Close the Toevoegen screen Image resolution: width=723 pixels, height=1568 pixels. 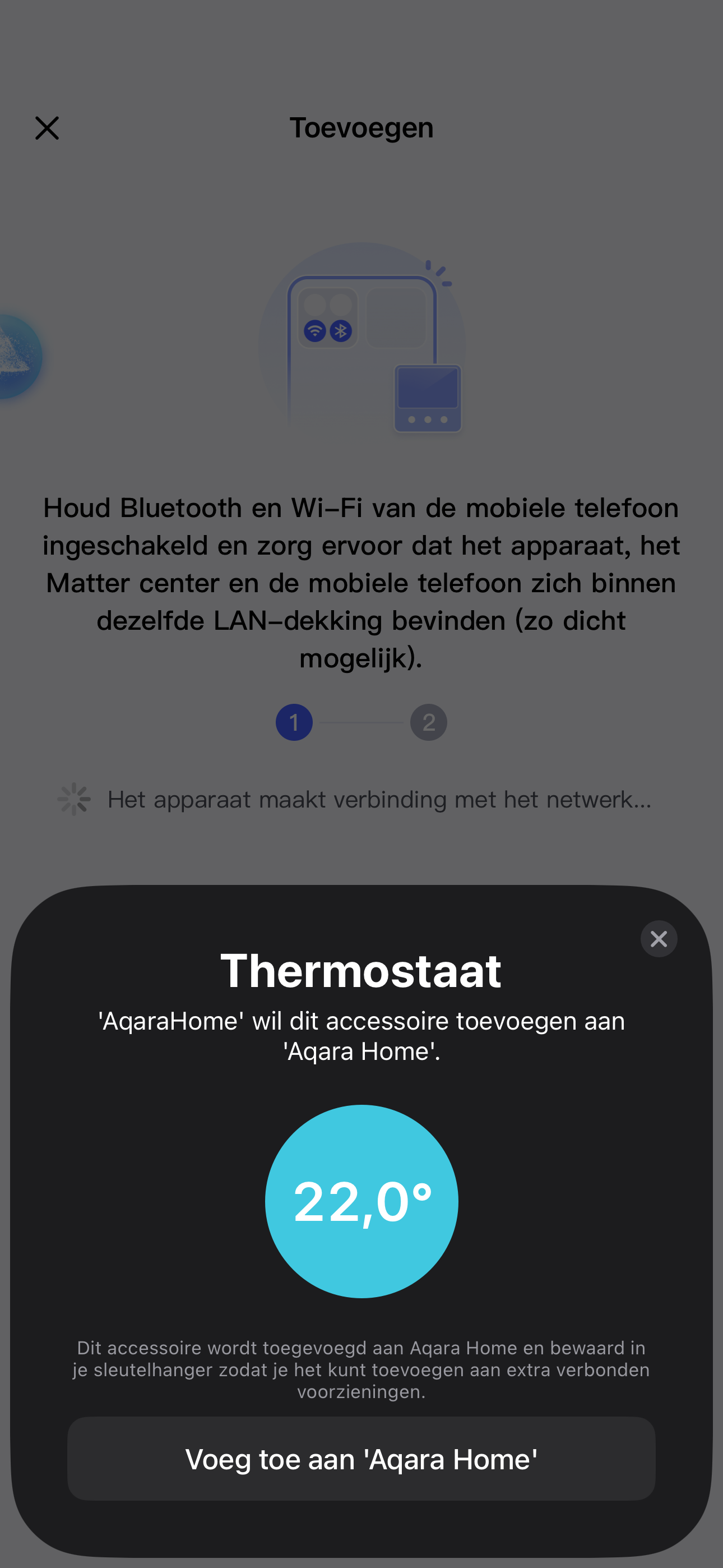pyautogui.click(x=47, y=128)
